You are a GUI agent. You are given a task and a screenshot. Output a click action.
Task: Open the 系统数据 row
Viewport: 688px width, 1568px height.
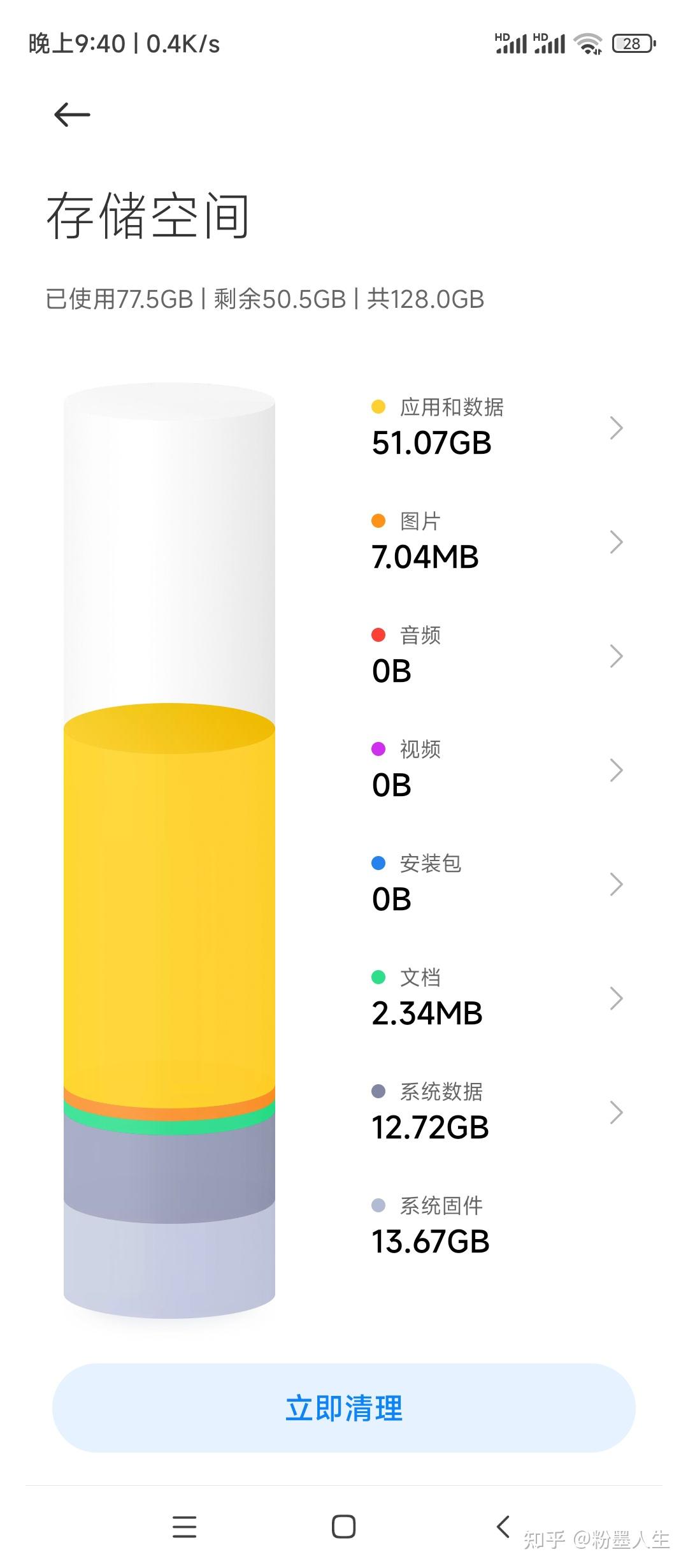(x=497, y=1112)
